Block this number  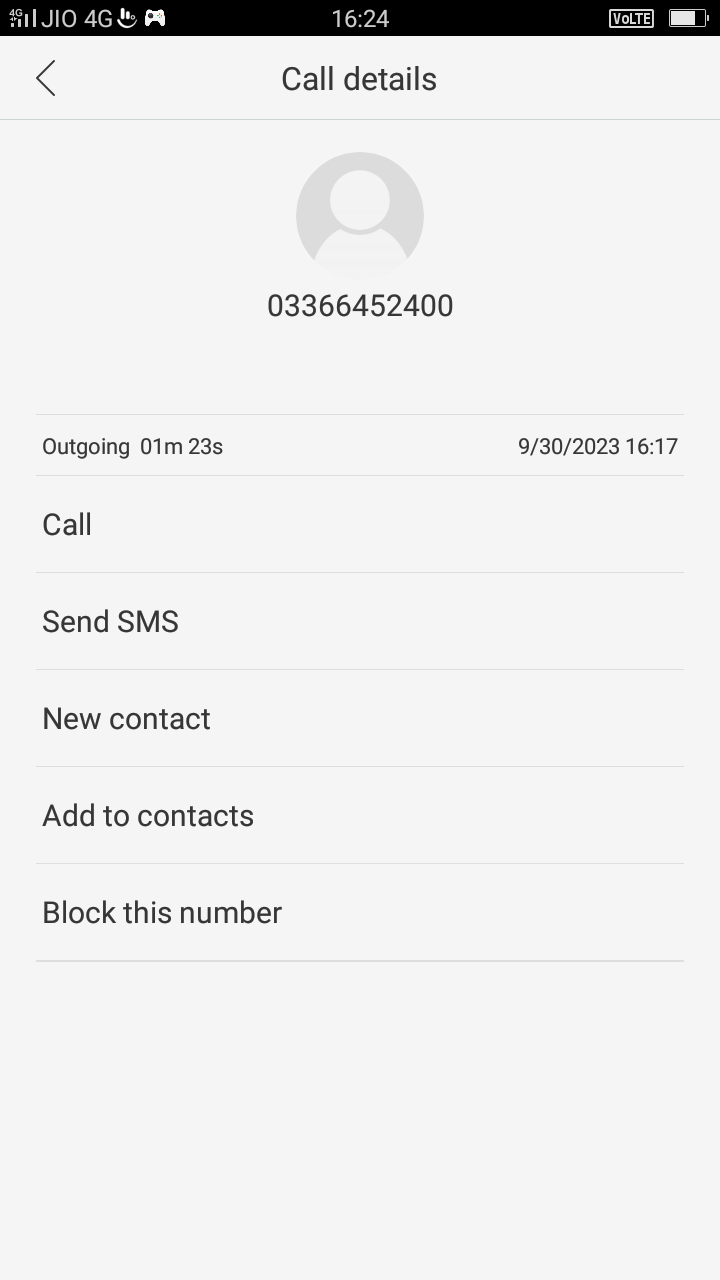point(360,912)
